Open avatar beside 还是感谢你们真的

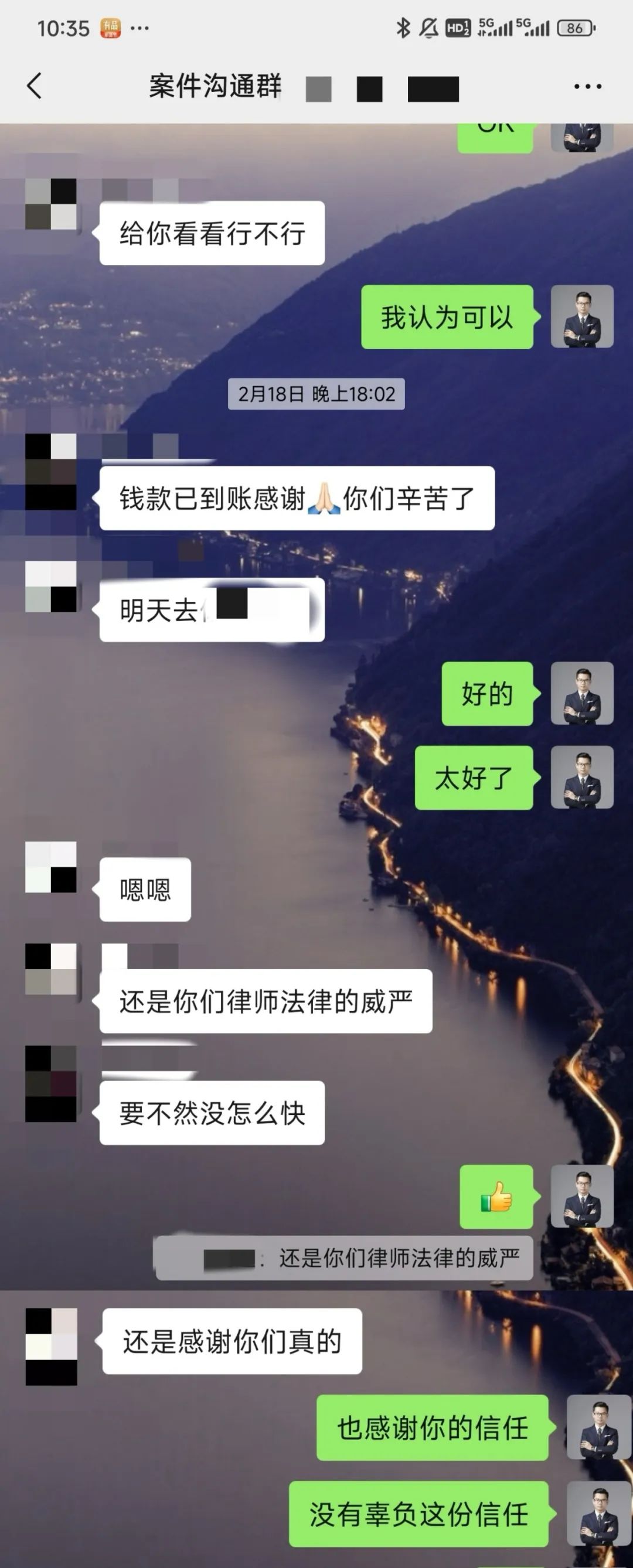[50, 1347]
